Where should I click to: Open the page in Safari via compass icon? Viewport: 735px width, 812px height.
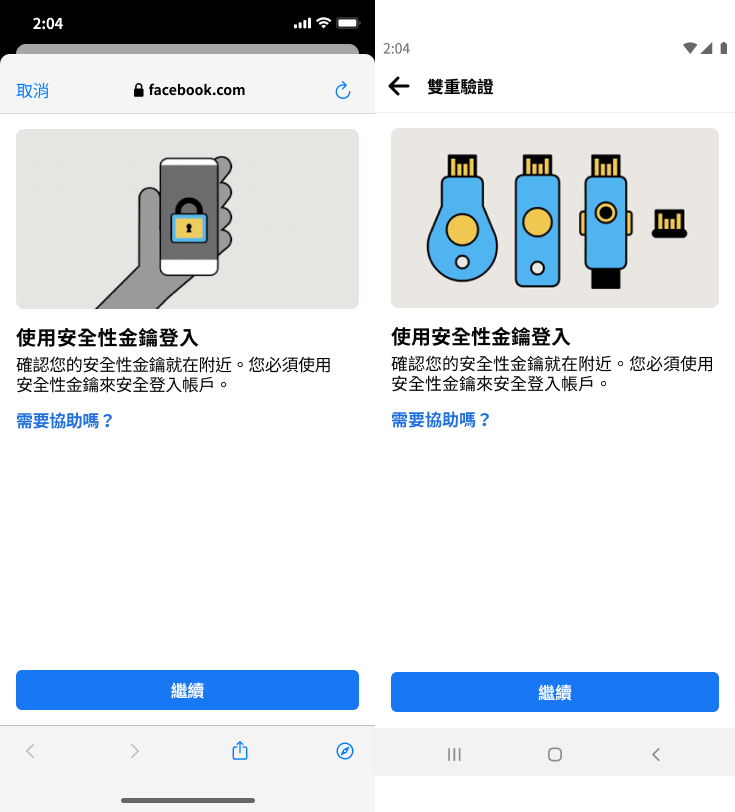[345, 751]
